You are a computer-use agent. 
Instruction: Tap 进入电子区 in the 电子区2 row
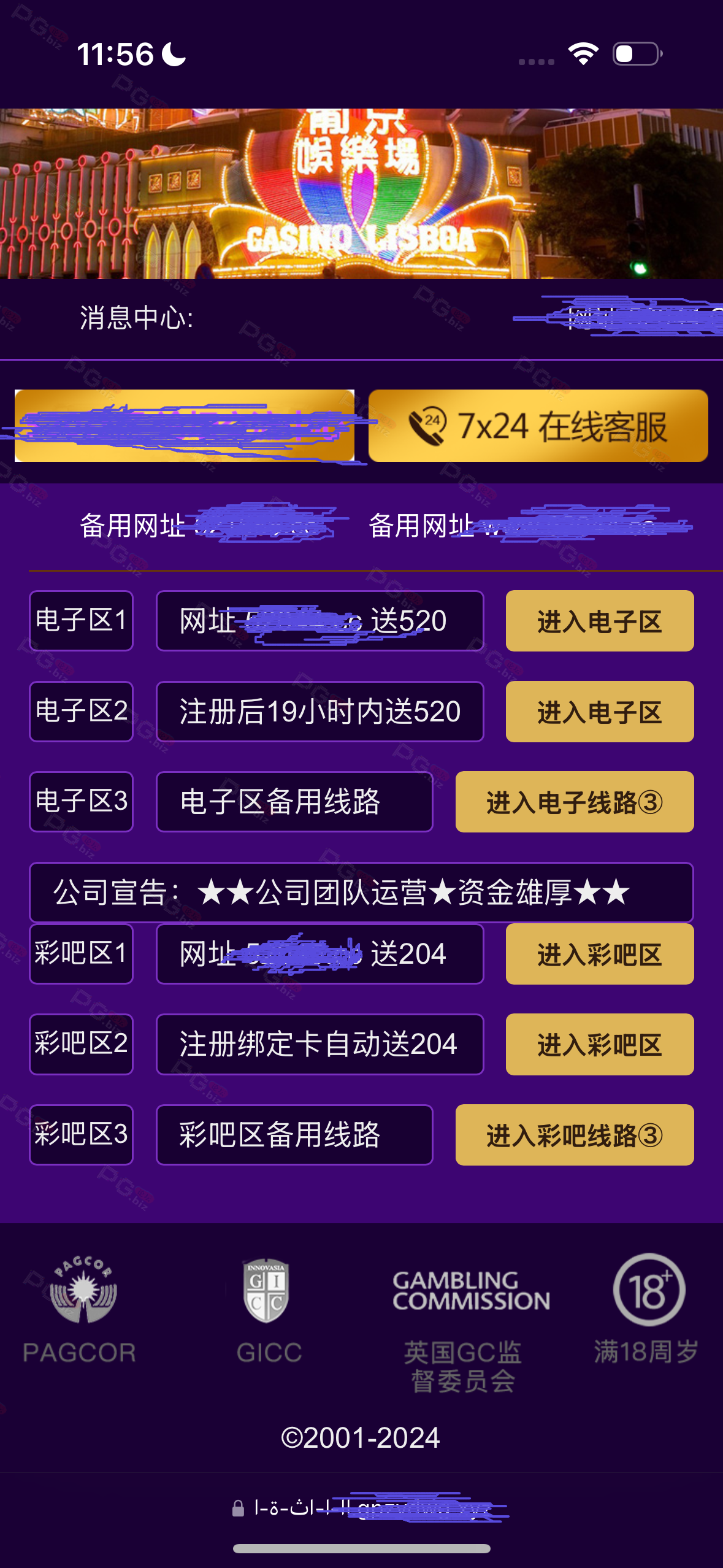pos(600,712)
